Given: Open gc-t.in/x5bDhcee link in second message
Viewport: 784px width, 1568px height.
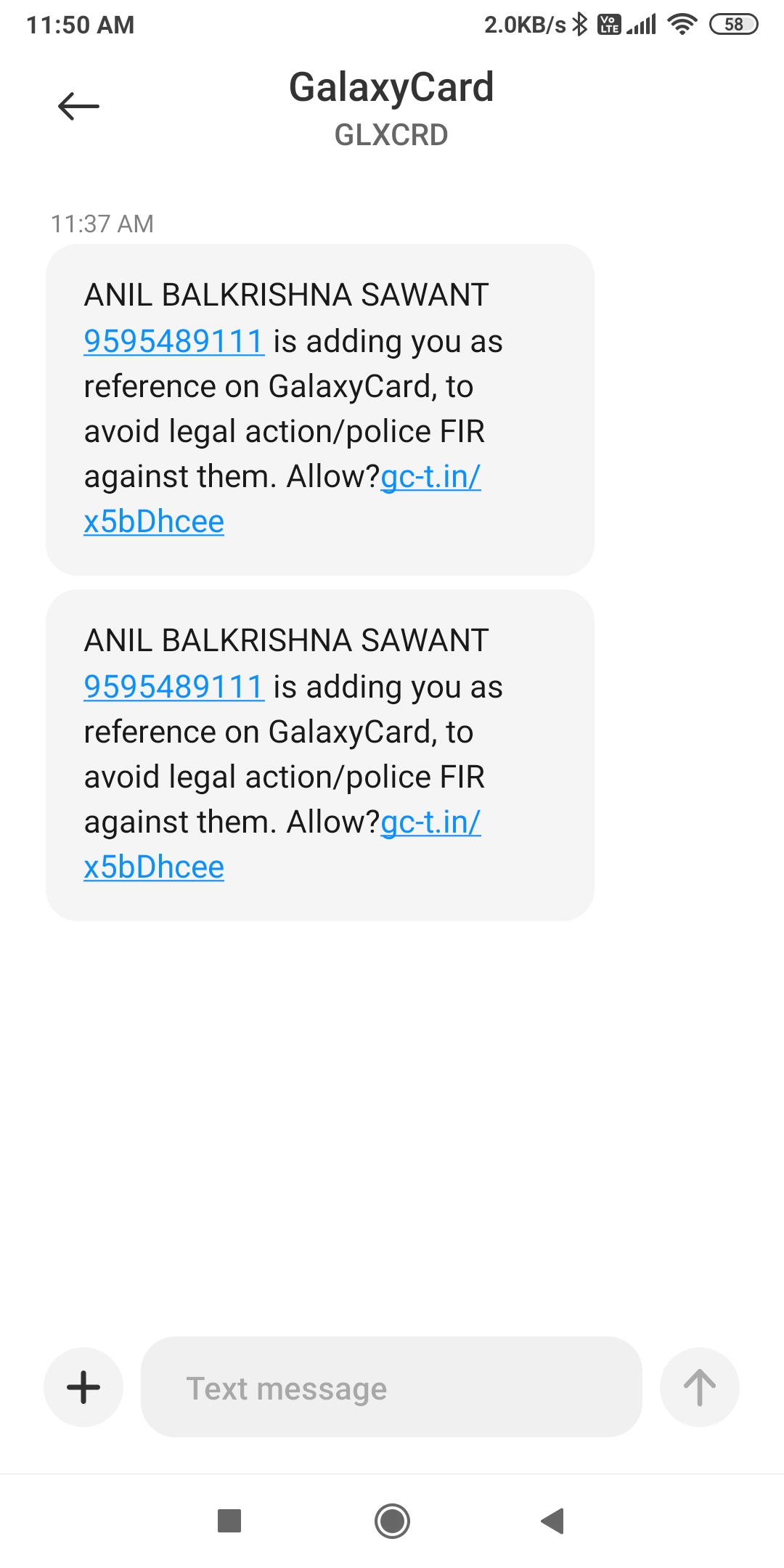Looking at the screenshot, I should pos(430,822).
